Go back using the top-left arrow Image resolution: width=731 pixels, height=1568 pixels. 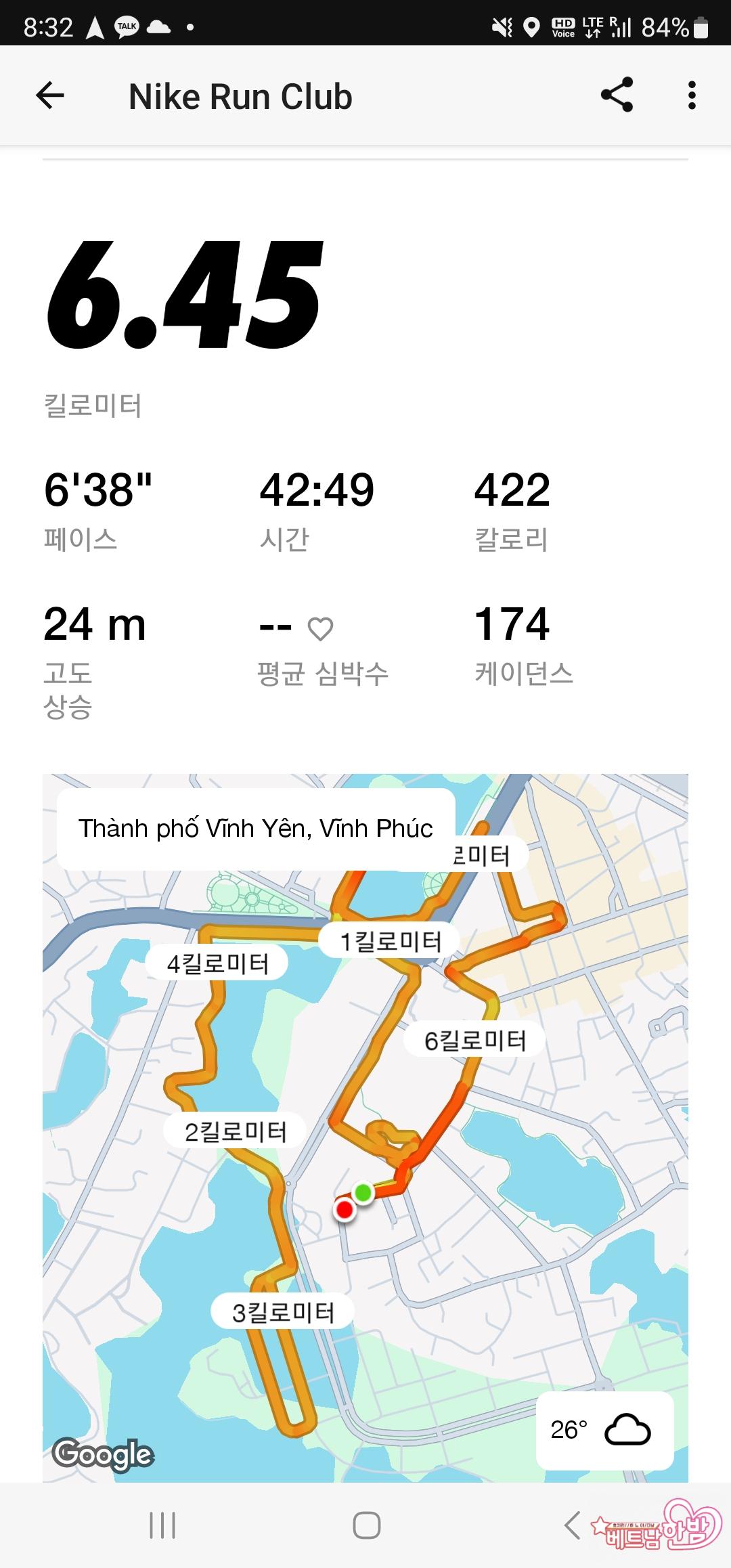click(50, 95)
